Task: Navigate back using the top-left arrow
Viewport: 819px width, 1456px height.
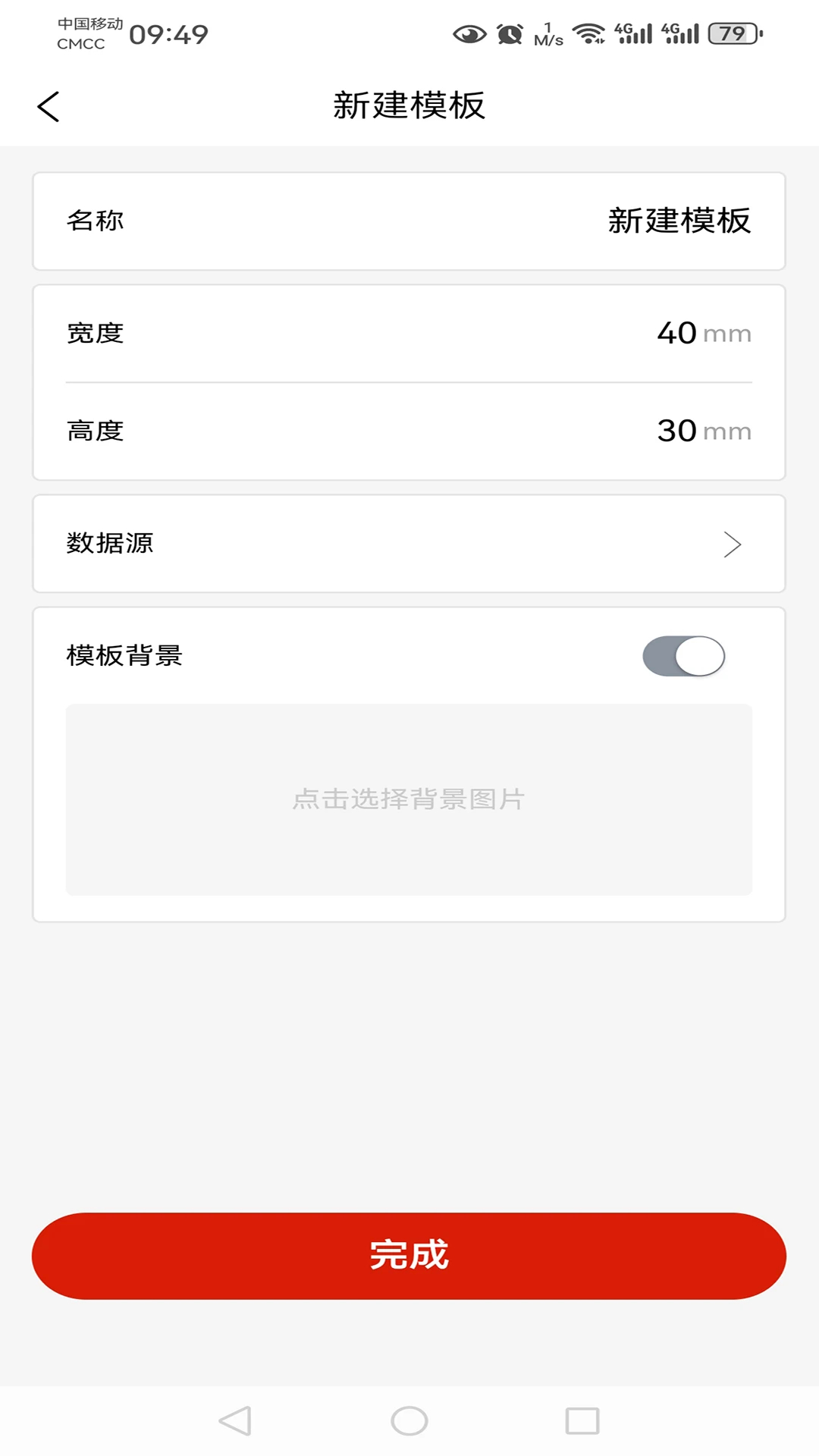Action: pos(49,105)
